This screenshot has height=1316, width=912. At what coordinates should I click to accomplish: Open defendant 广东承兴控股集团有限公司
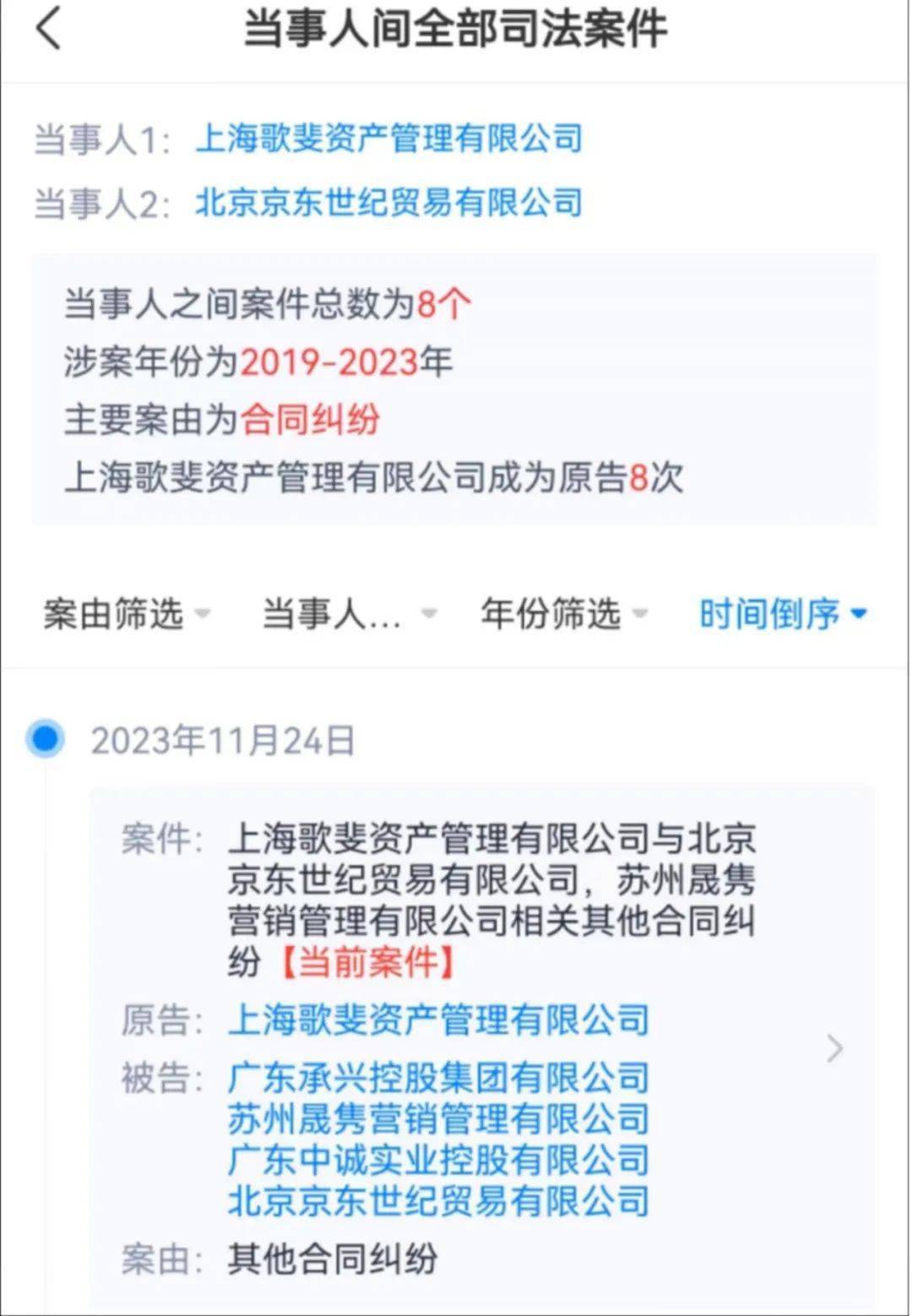pyautogui.click(x=438, y=1078)
